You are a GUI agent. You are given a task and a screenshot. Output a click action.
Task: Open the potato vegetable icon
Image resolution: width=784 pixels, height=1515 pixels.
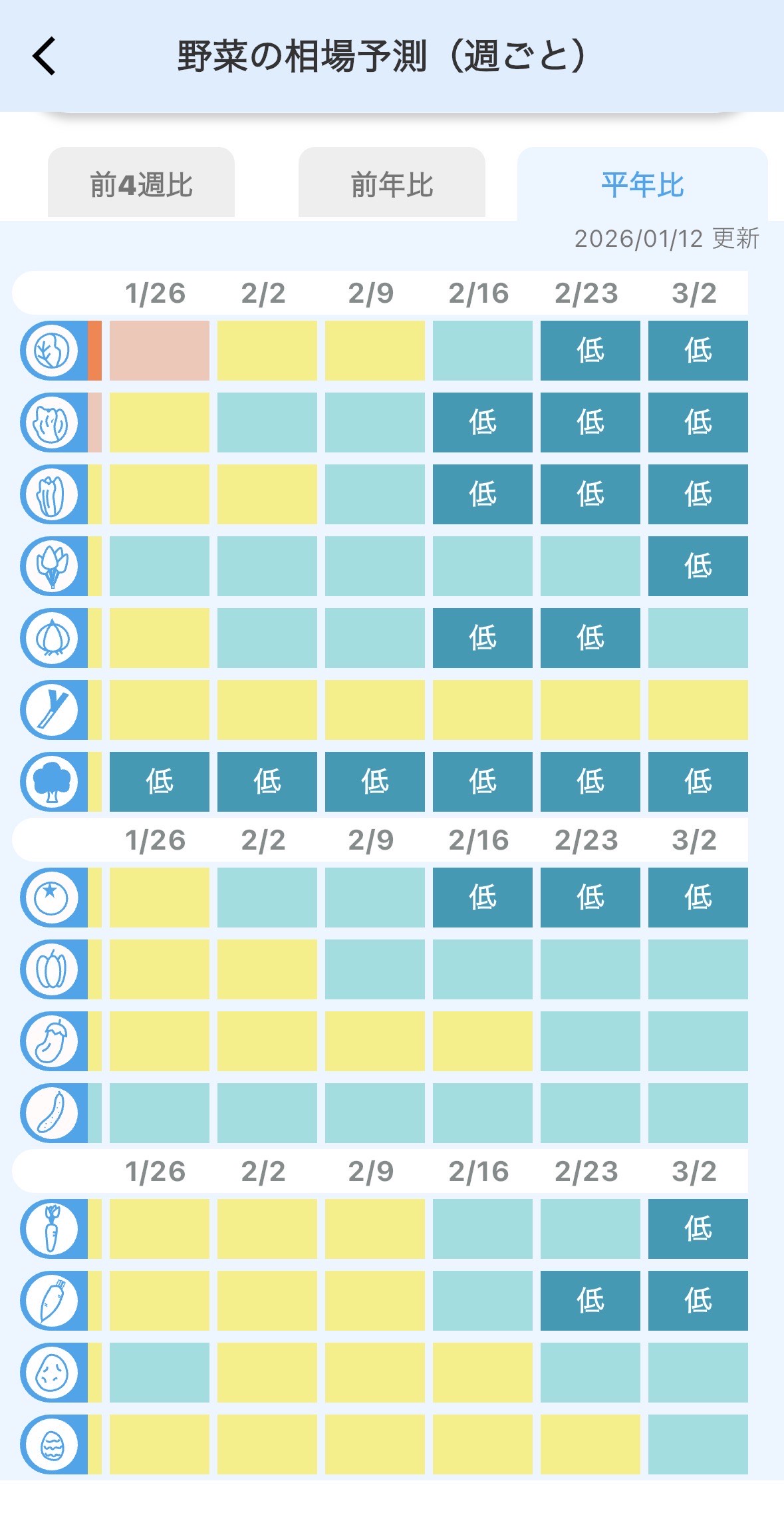tap(53, 1373)
